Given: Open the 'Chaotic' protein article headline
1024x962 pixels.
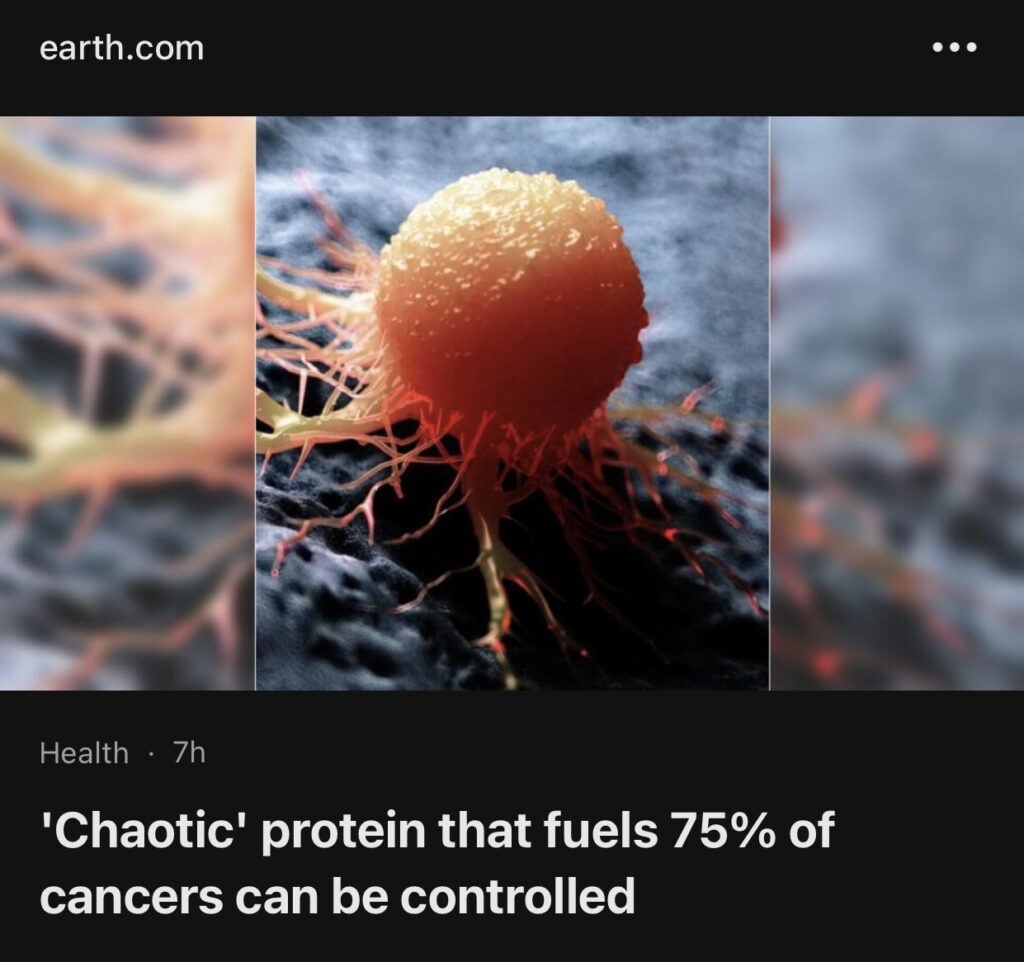Looking at the screenshot, I should click(437, 864).
